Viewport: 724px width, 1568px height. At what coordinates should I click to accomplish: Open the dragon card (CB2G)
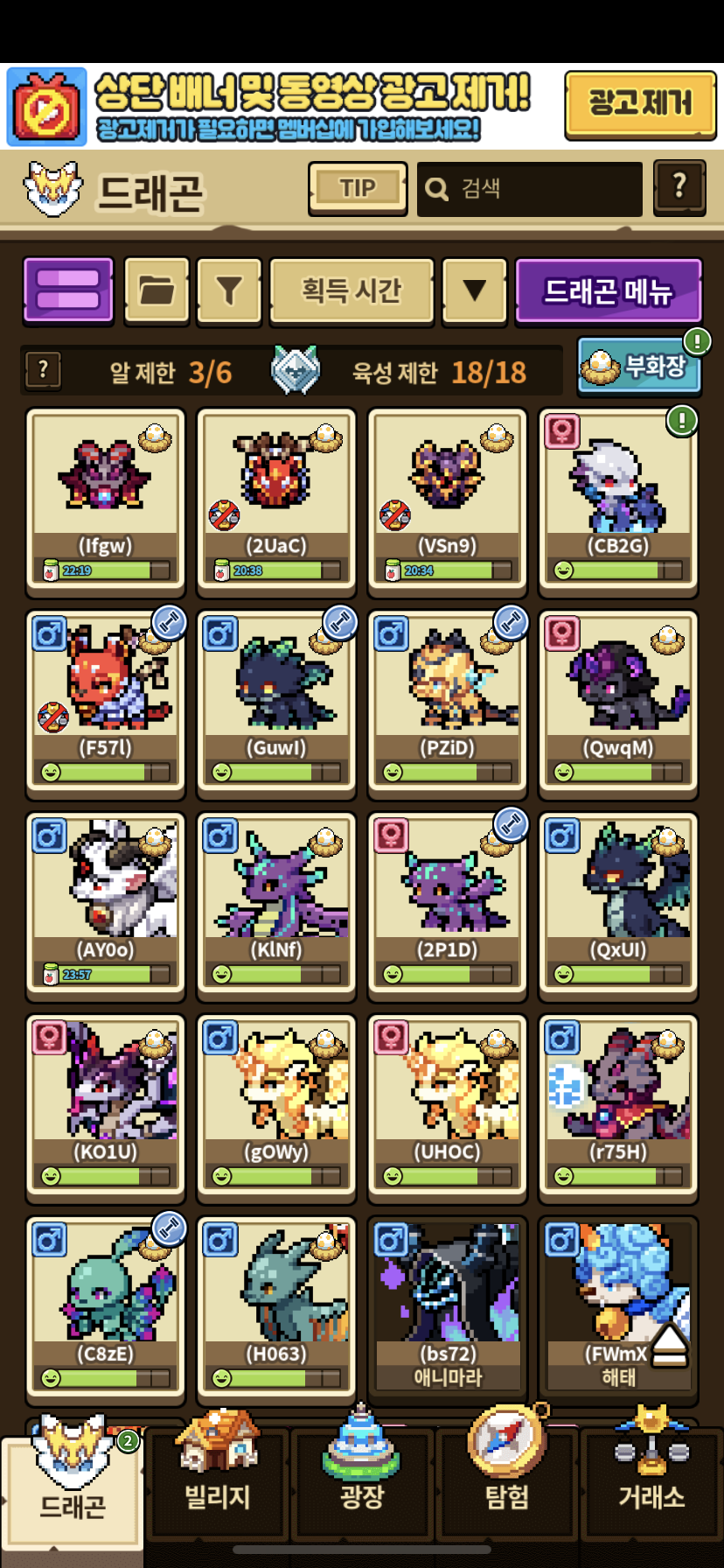618,499
